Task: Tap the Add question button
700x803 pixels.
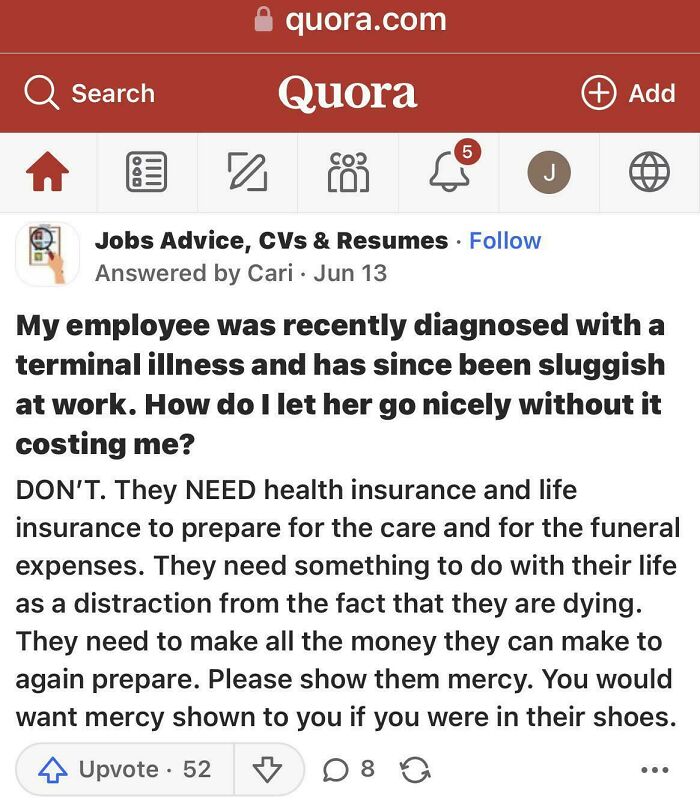Action: coord(628,93)
